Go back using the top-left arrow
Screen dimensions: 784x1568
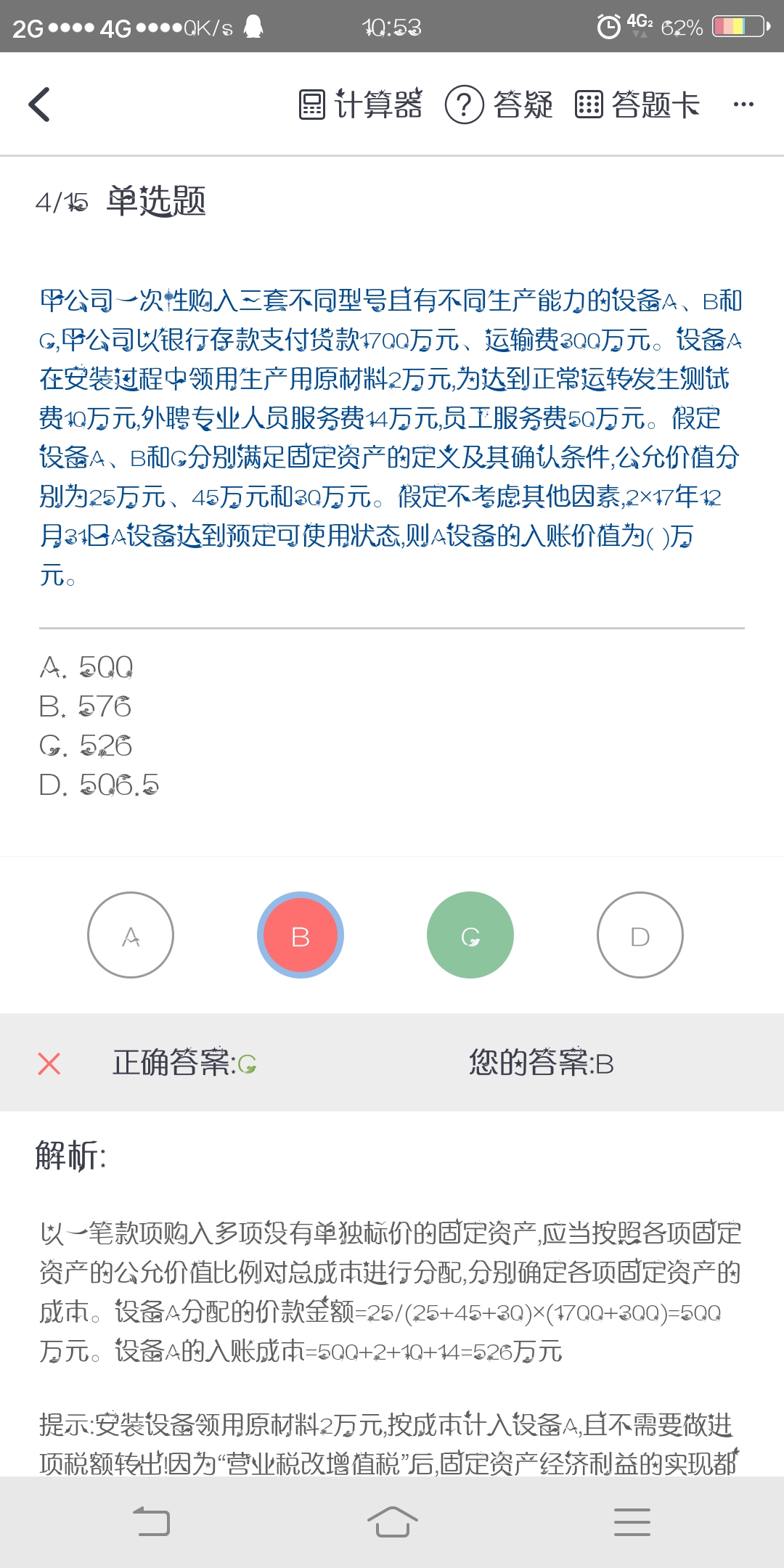39,105
